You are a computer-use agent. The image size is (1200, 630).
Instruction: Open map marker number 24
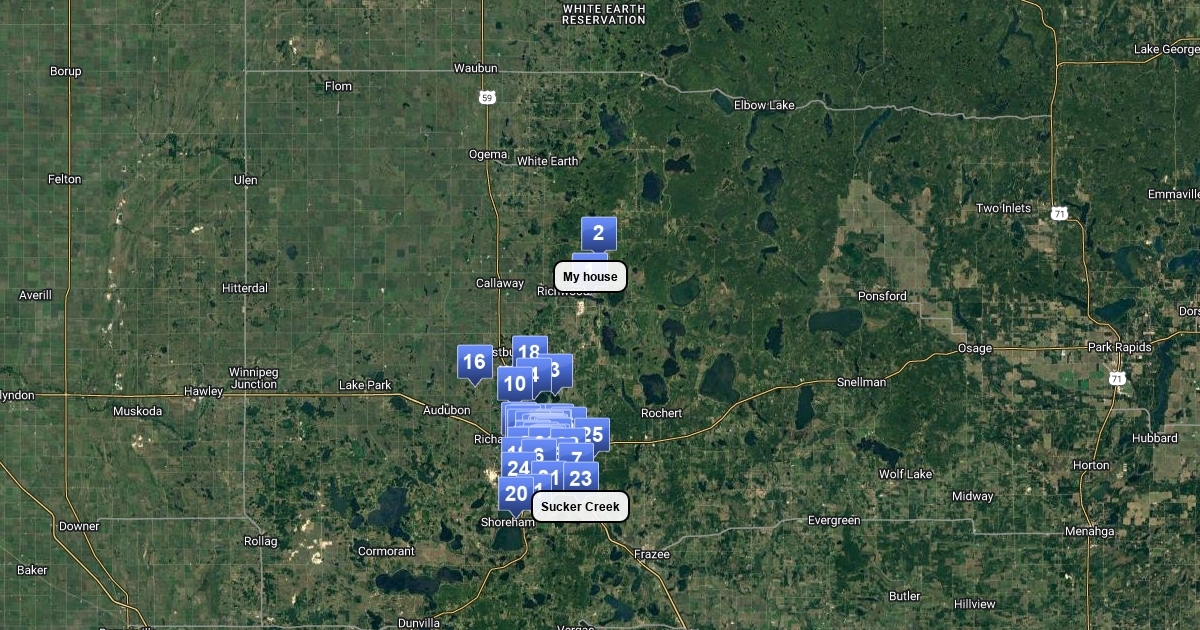pos(518,467)
